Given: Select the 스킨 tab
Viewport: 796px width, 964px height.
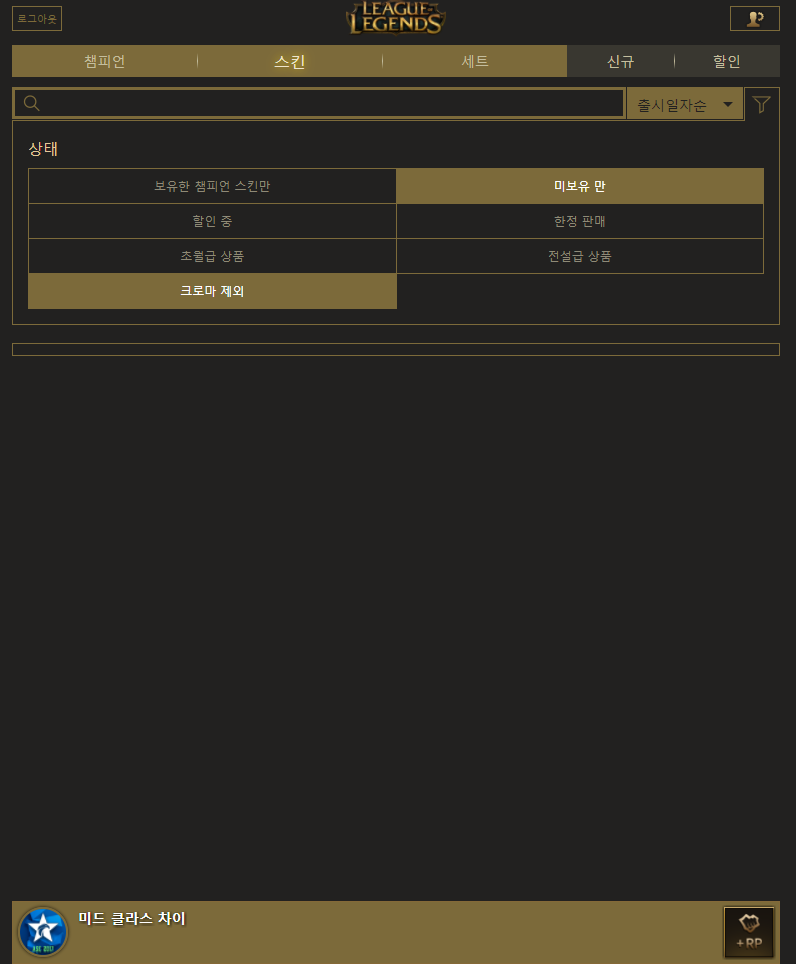Looking at the screenshot, I should (290, 61).
